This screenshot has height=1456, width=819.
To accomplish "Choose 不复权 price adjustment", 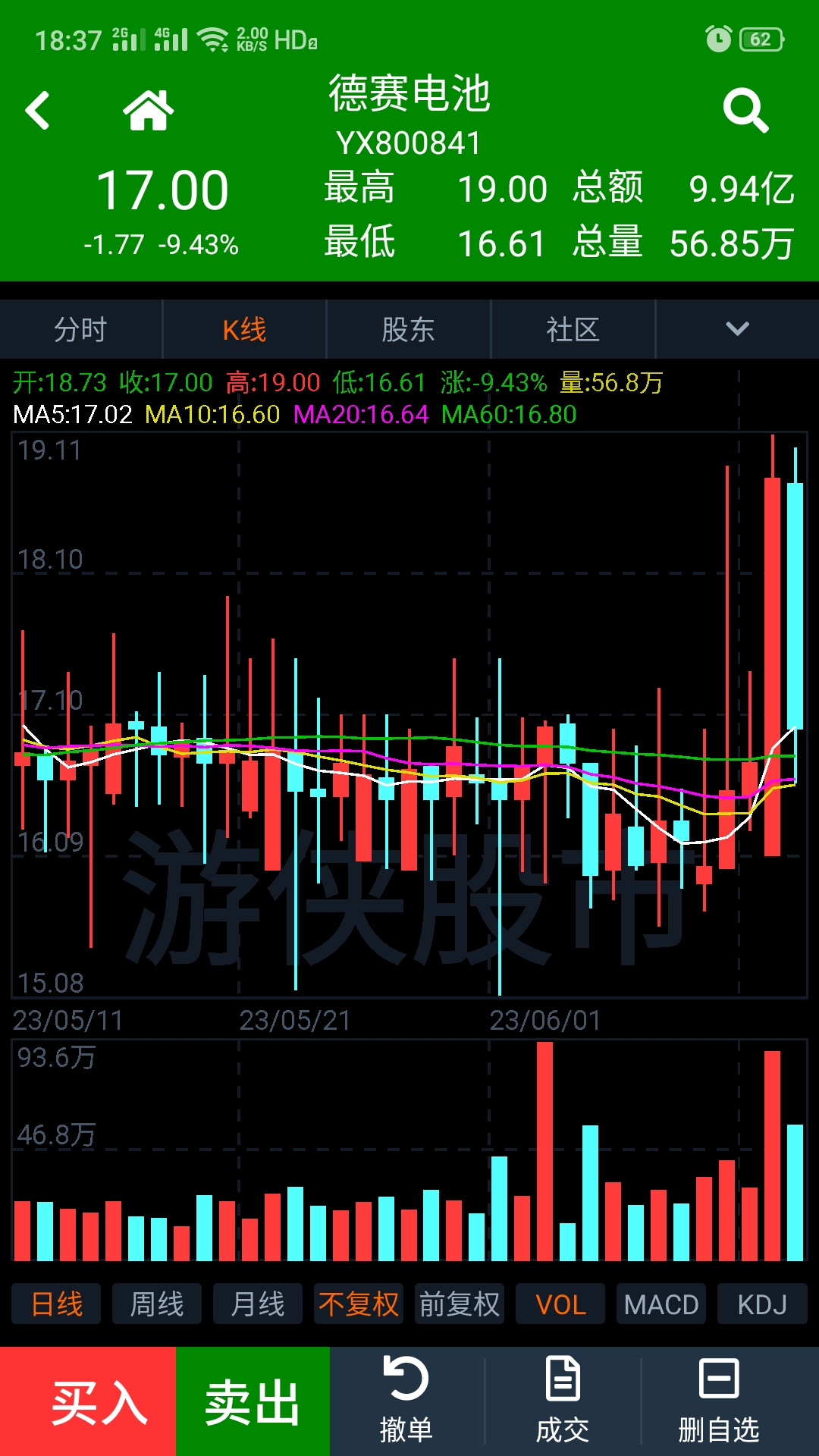I will [x=359, y=1304].
